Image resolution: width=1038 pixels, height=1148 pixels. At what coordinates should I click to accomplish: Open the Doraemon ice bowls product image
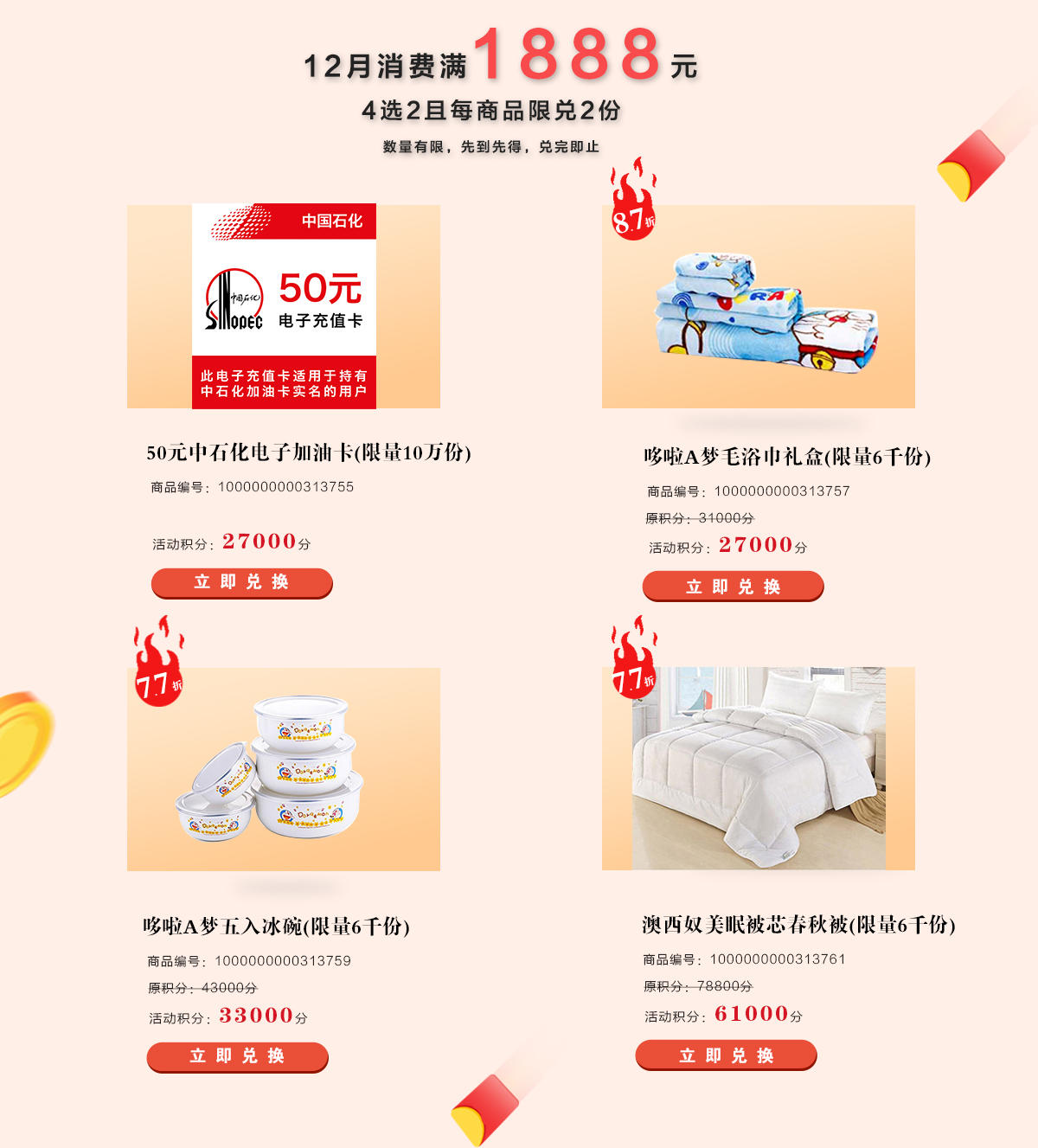click(284, 769)
